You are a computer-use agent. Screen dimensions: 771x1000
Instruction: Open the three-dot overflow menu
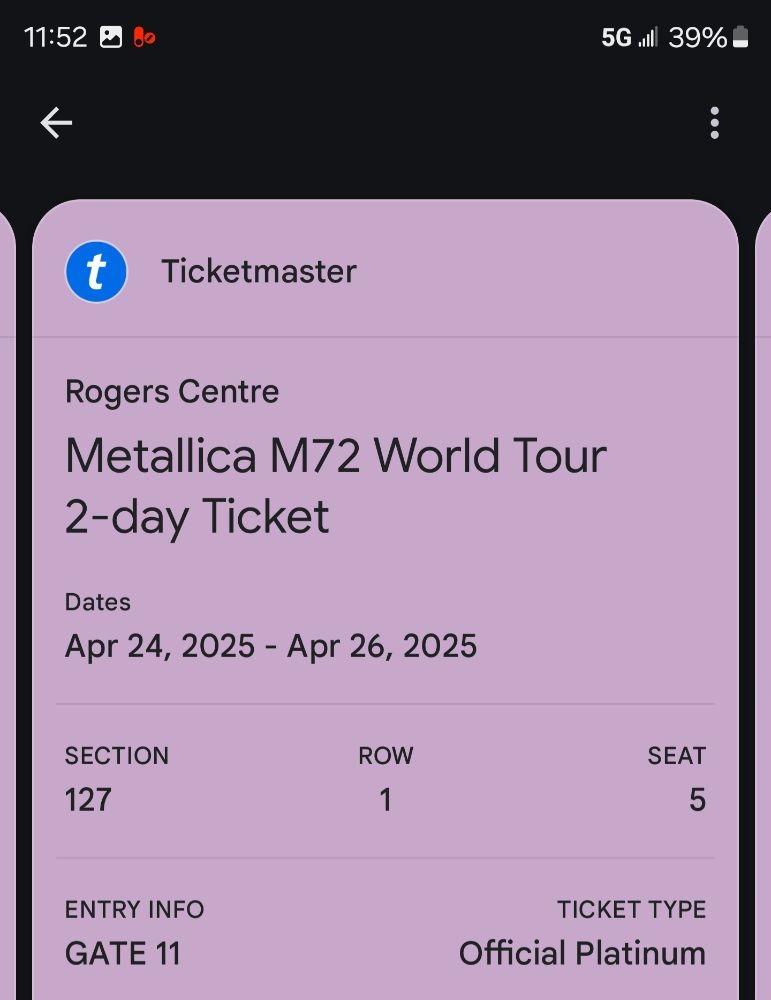pyautogui.click(x=714, y=123)
